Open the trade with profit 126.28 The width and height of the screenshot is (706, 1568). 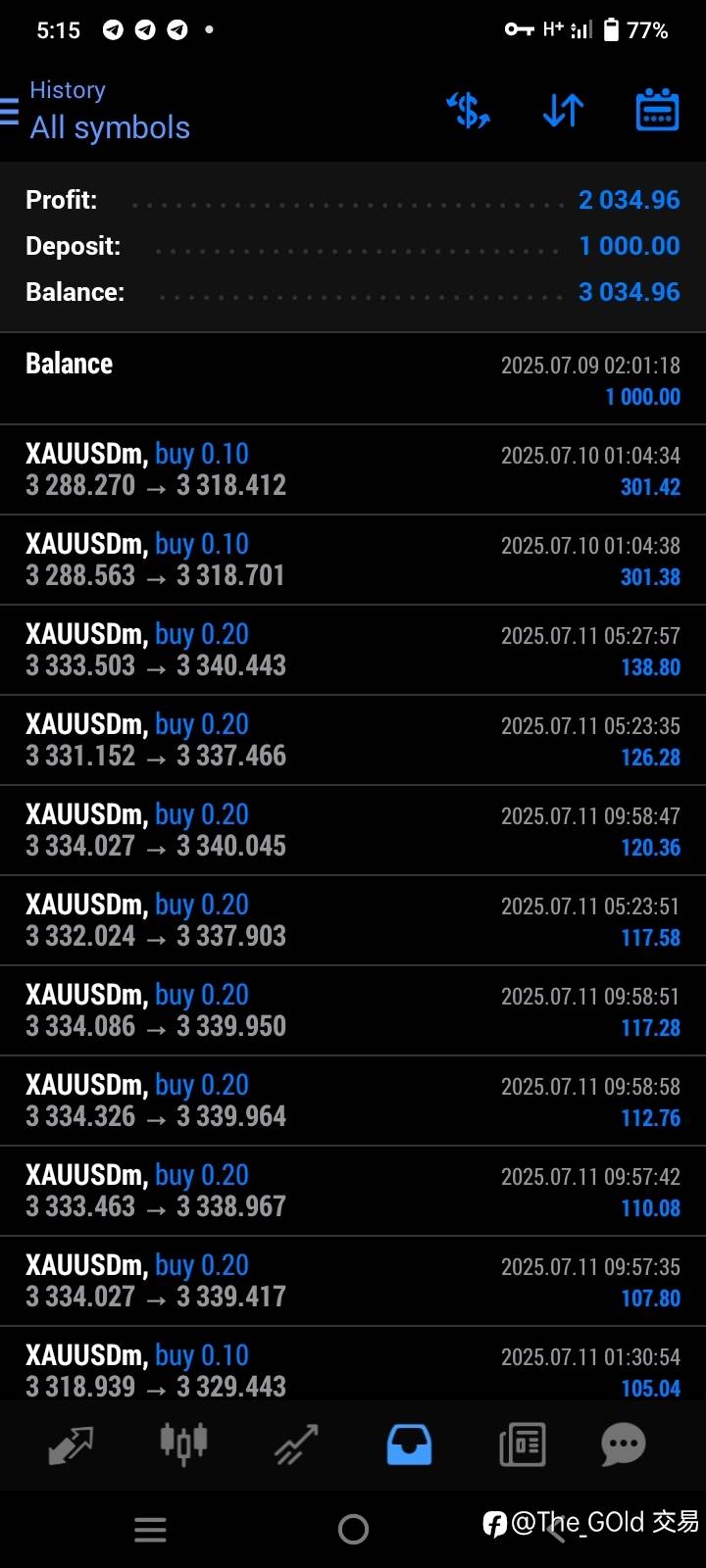point(353,740)
